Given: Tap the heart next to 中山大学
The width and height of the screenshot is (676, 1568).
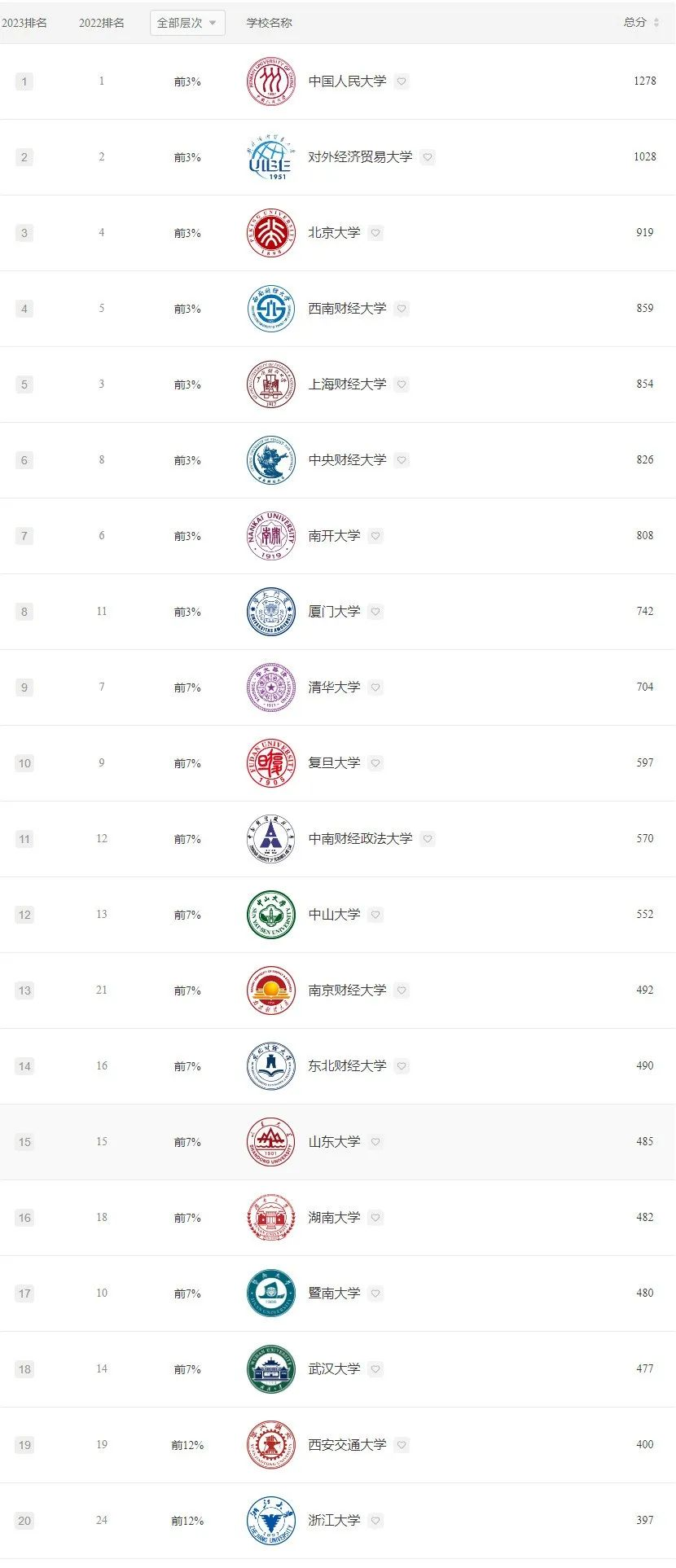Looking at the screenshot, I should [375, 915].
